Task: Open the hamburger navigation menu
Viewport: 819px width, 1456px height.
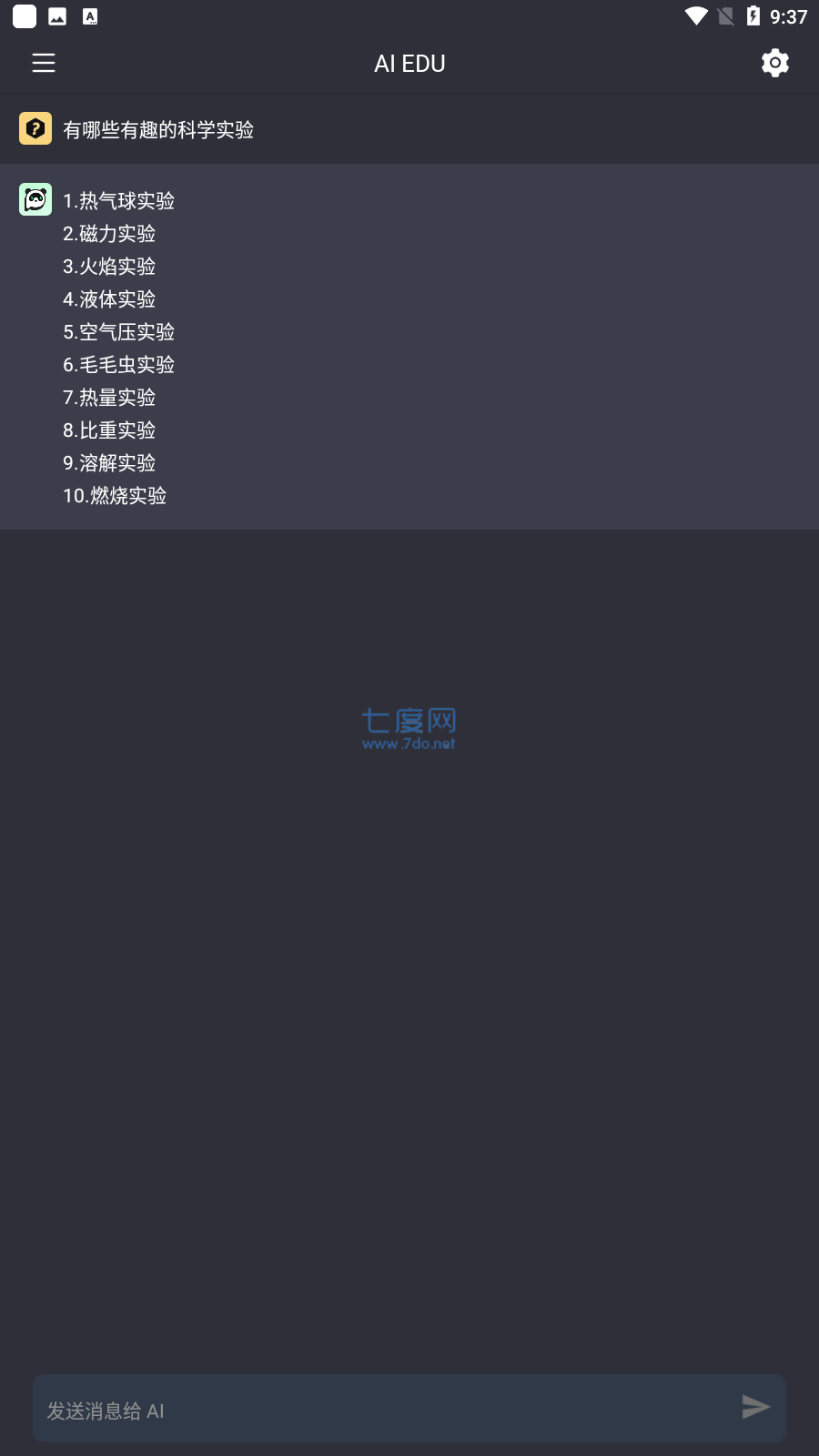Action: (x=43, y=63)
